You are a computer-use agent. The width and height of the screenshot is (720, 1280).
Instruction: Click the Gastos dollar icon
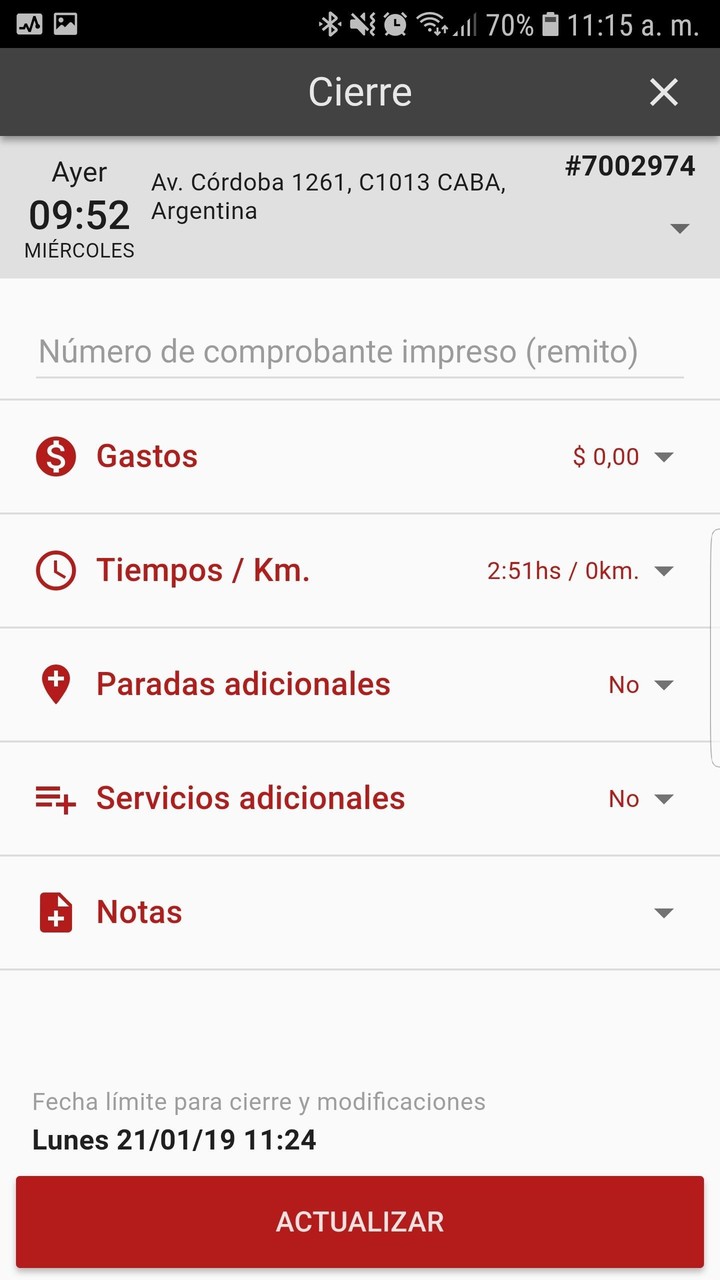click(58, 456)
